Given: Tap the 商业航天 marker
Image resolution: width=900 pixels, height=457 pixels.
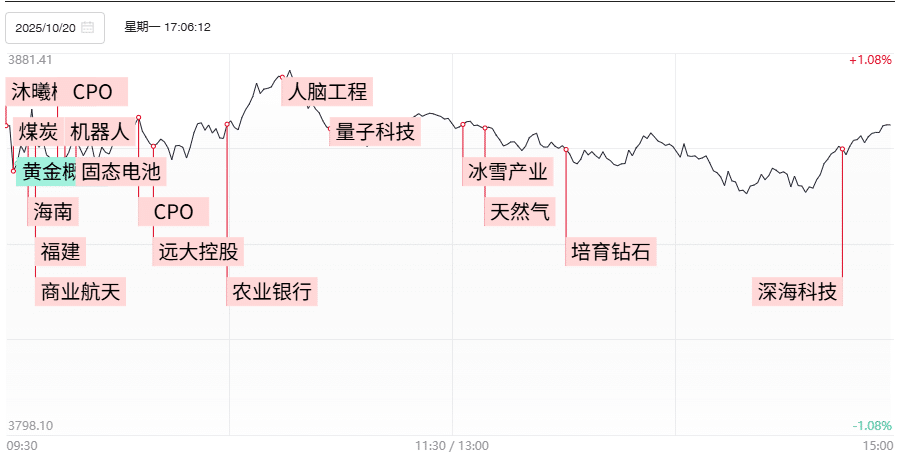Looking at the screenshot, I should 82,291.
